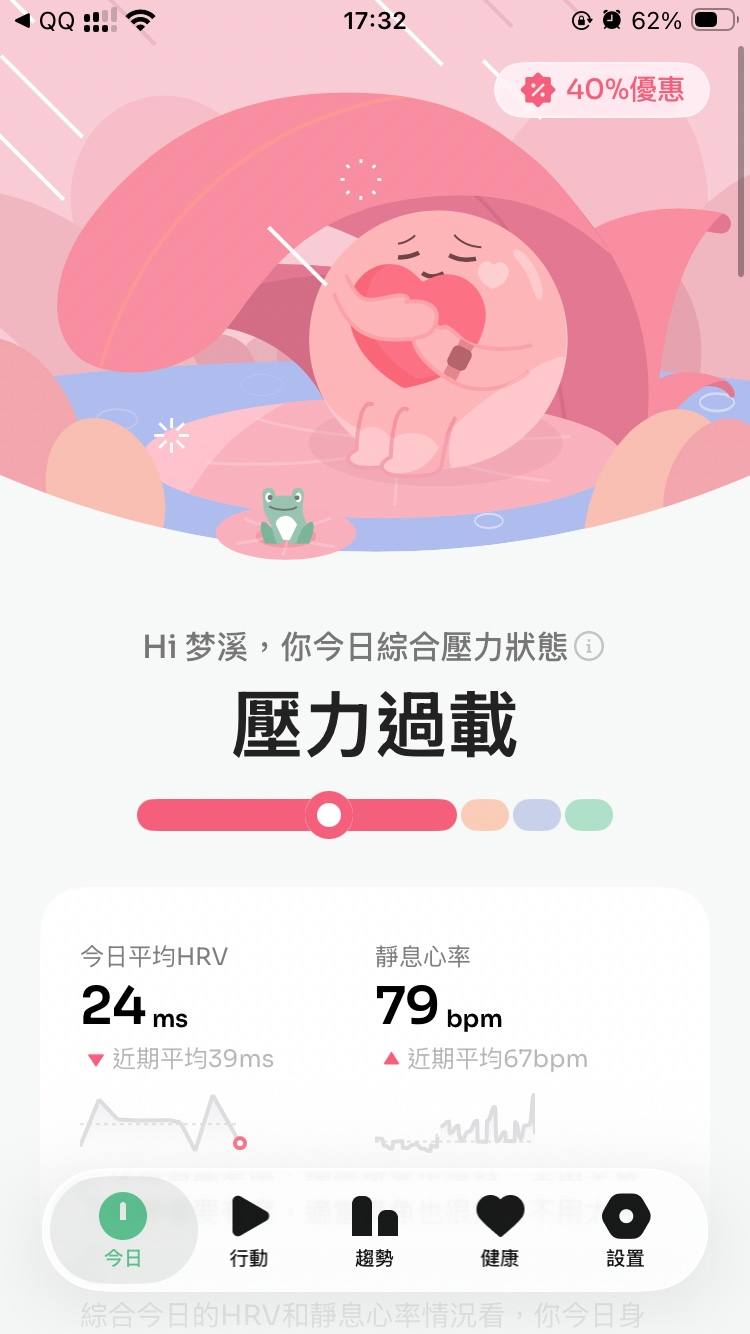Screen dimensions: 750x1334
Task: Tap the info icon beside 綜合壓力狀態
Action: click(589, 647)
